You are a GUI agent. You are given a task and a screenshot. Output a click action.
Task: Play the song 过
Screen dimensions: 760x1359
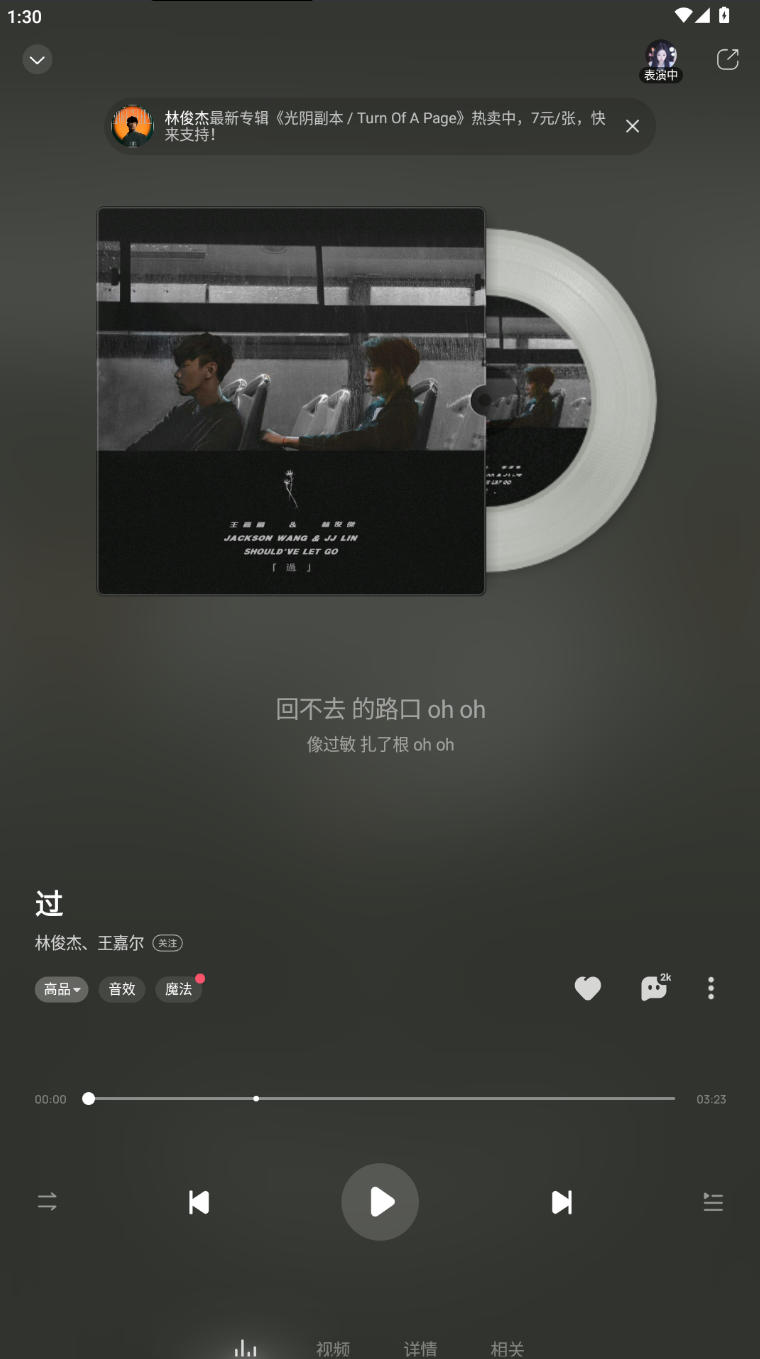[x=380, y=1202]
